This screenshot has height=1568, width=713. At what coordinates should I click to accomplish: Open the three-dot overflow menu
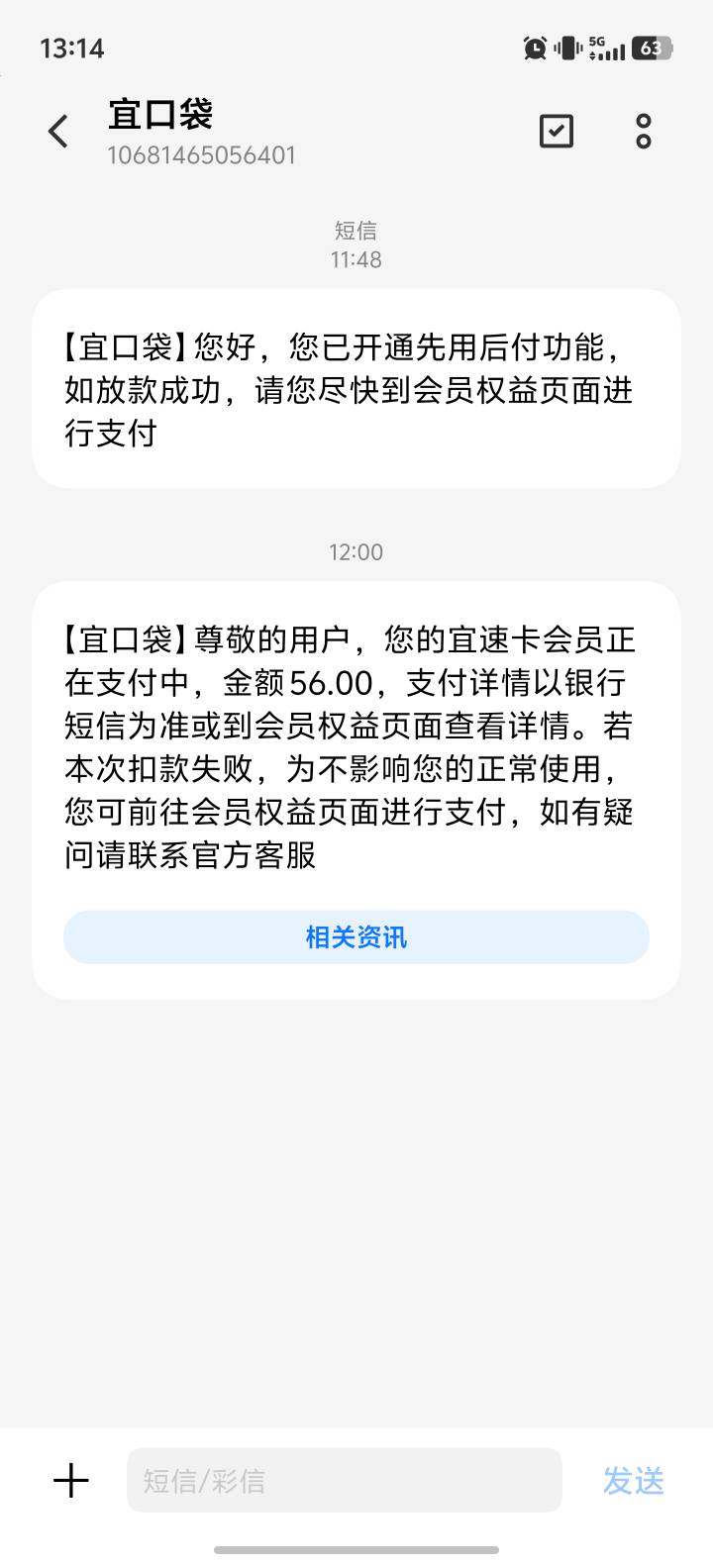pos(644,131)
